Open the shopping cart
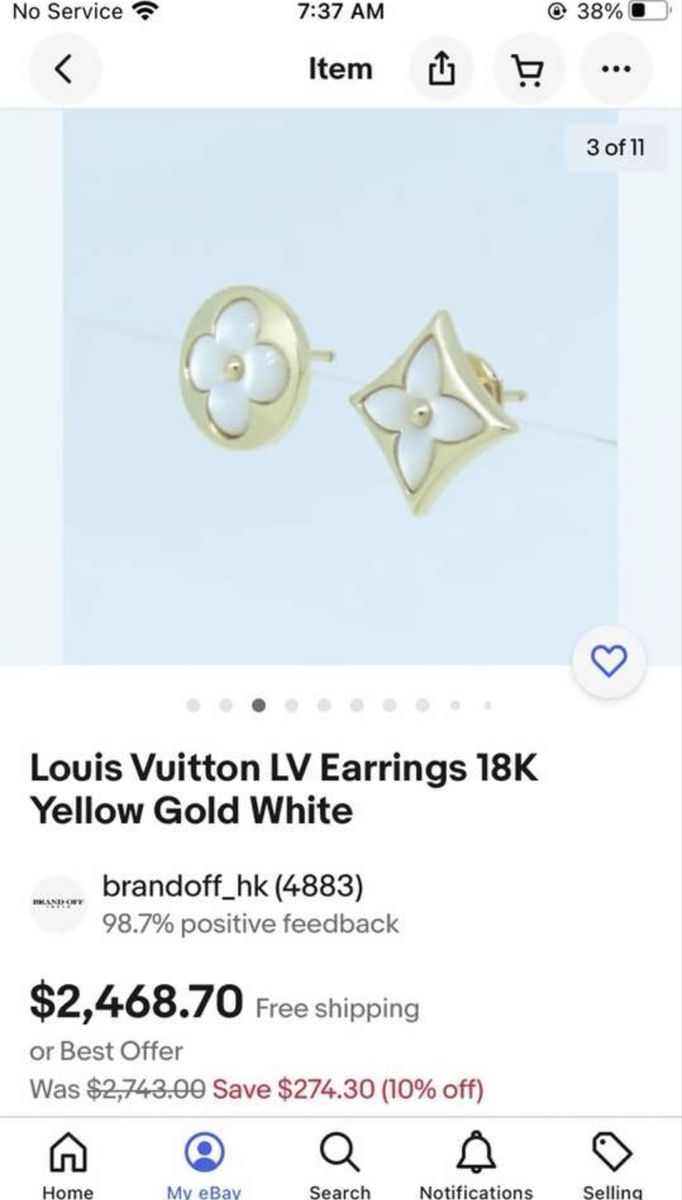 coord(524,69)
